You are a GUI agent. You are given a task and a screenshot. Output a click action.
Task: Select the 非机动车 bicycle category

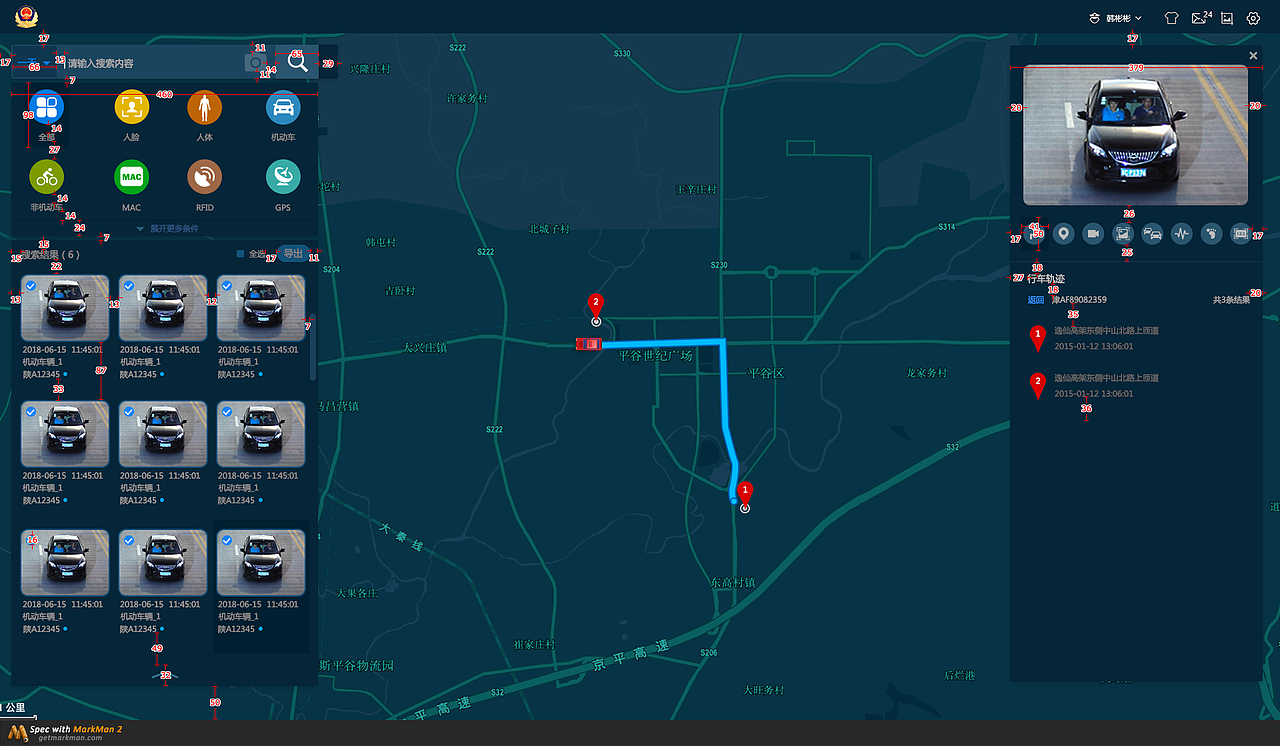[x=46, y=178]
